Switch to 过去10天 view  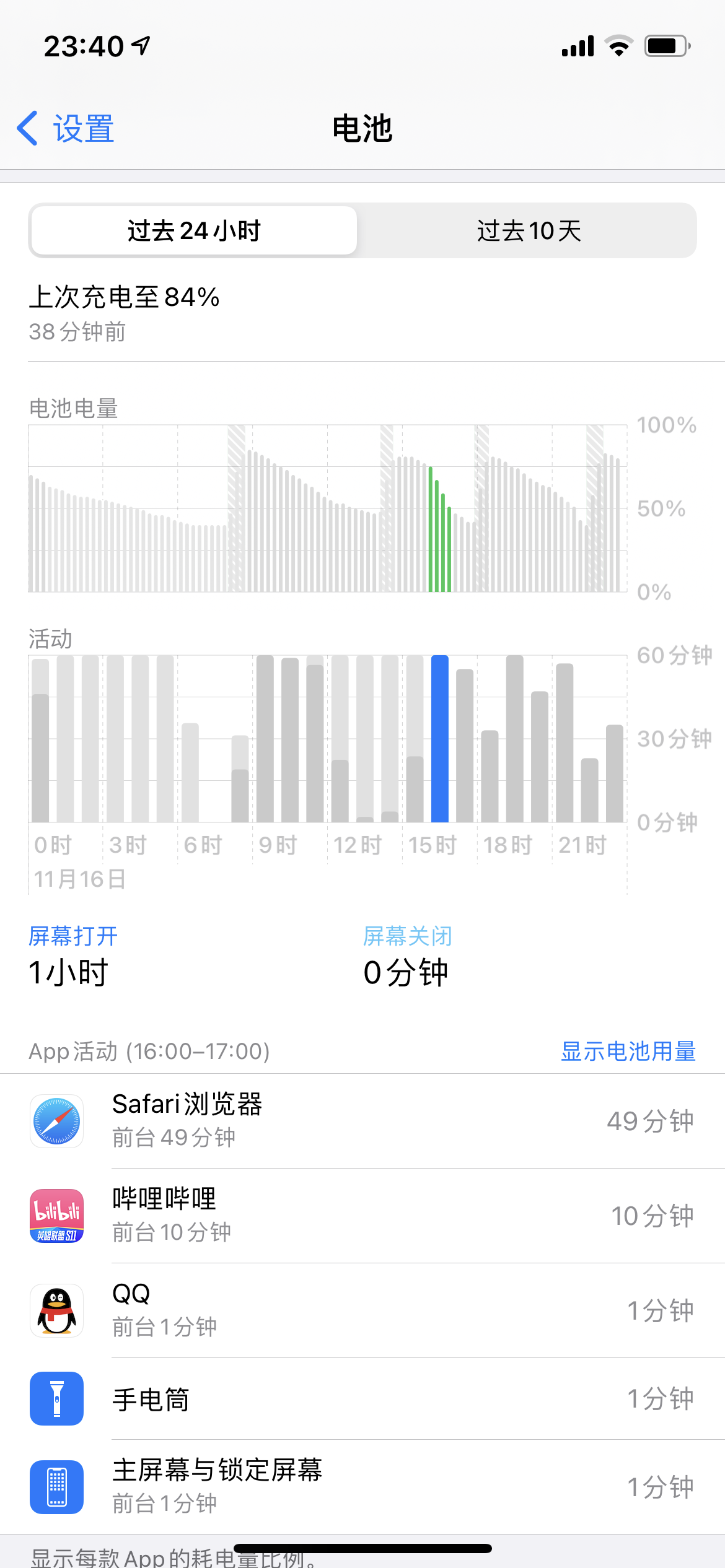pyautogui.click(x=528, y=231)
